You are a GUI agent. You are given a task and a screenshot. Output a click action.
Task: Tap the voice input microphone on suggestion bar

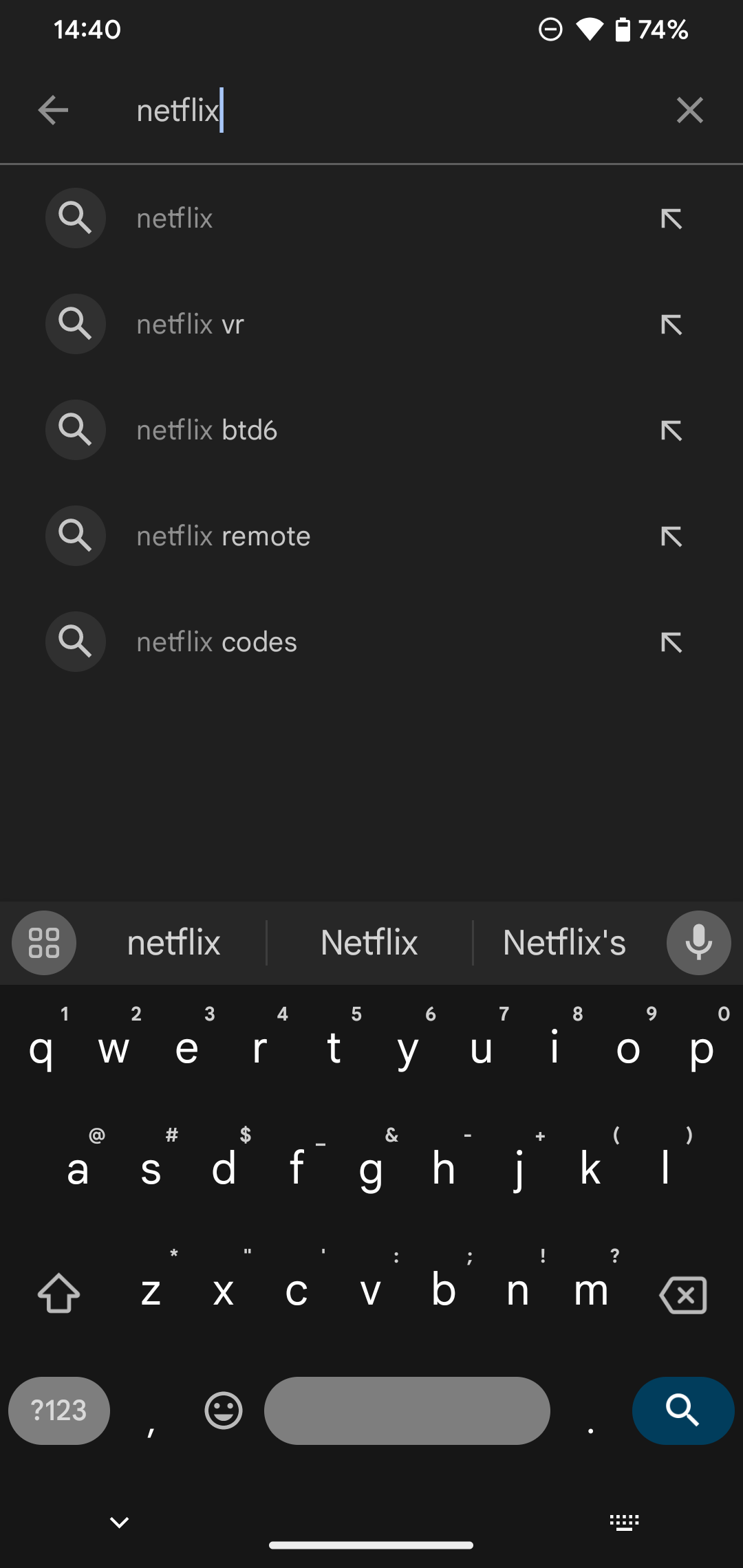click(698, 942)
